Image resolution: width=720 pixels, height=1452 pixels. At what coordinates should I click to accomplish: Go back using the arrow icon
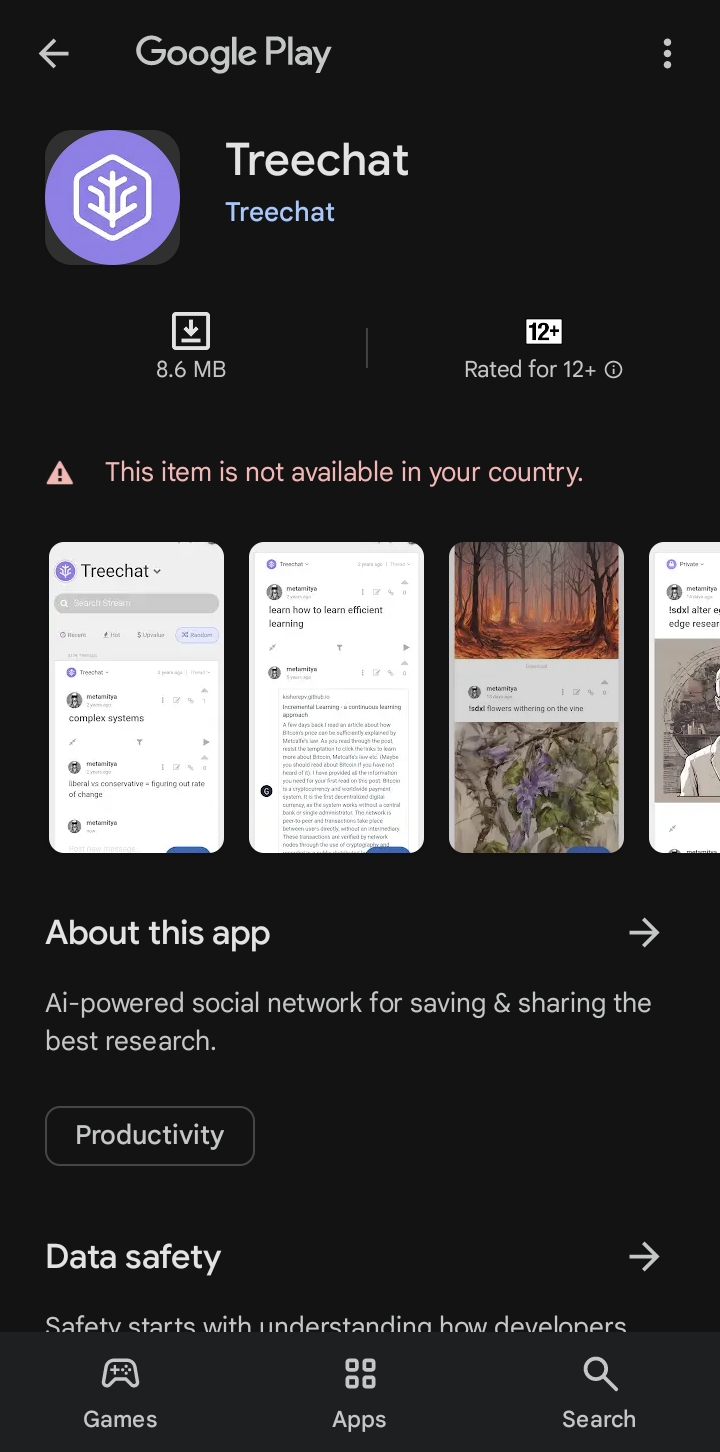coord(54,54)
